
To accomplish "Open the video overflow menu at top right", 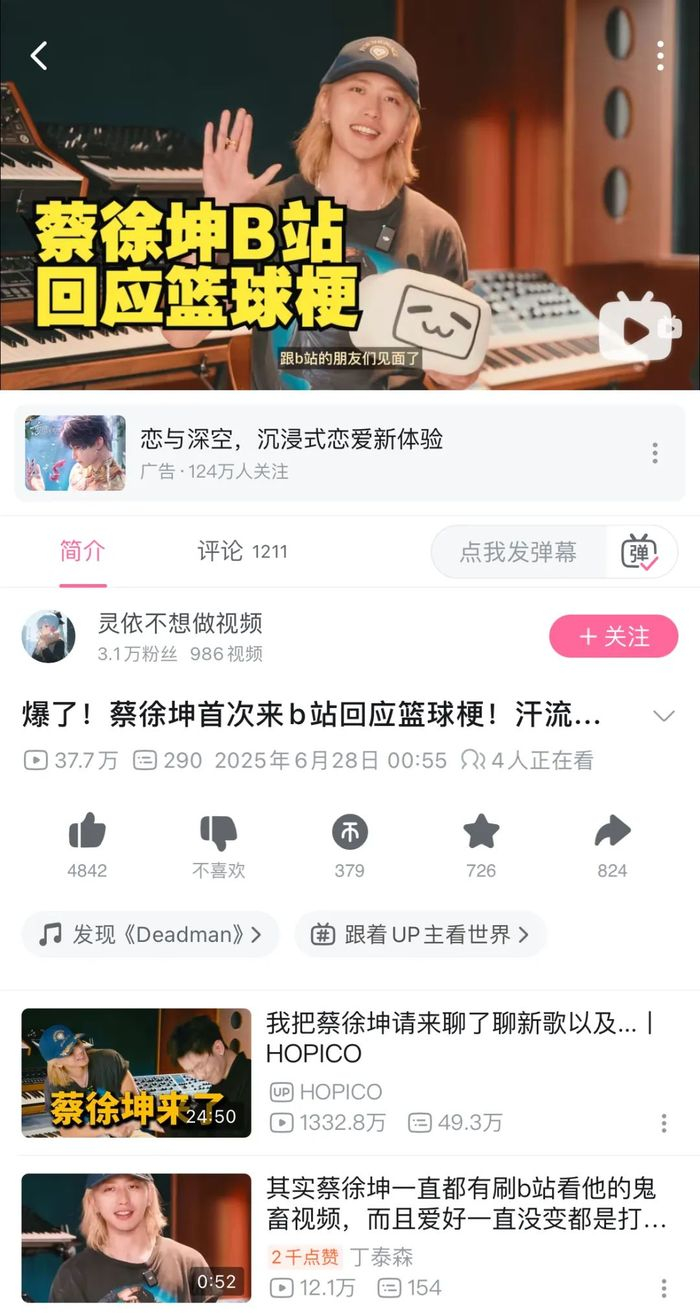I will [x=660, y=56].
